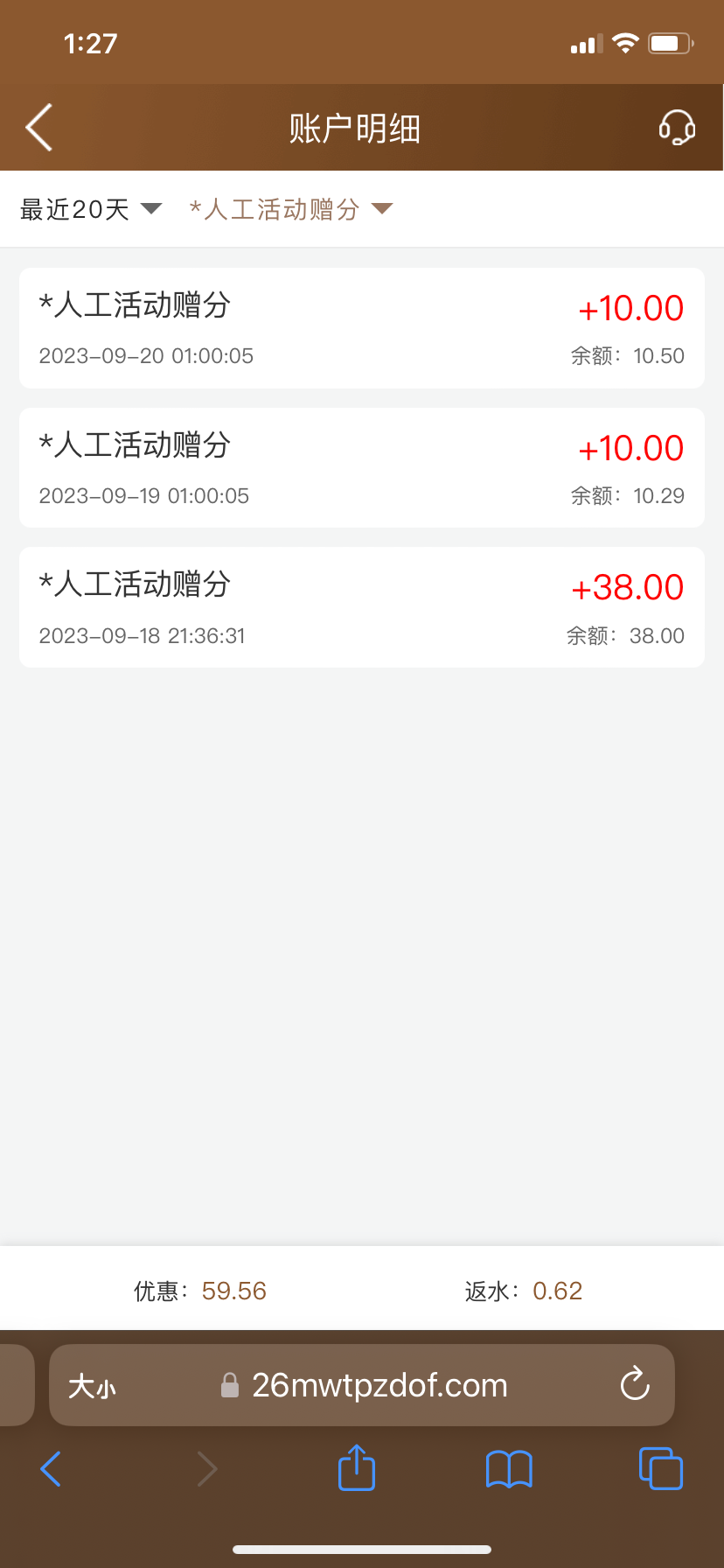Tap the grayed-out forward navigation arrow
Image resolution: width=724 pixels, height=1568 pixels.
(207, 1469)
